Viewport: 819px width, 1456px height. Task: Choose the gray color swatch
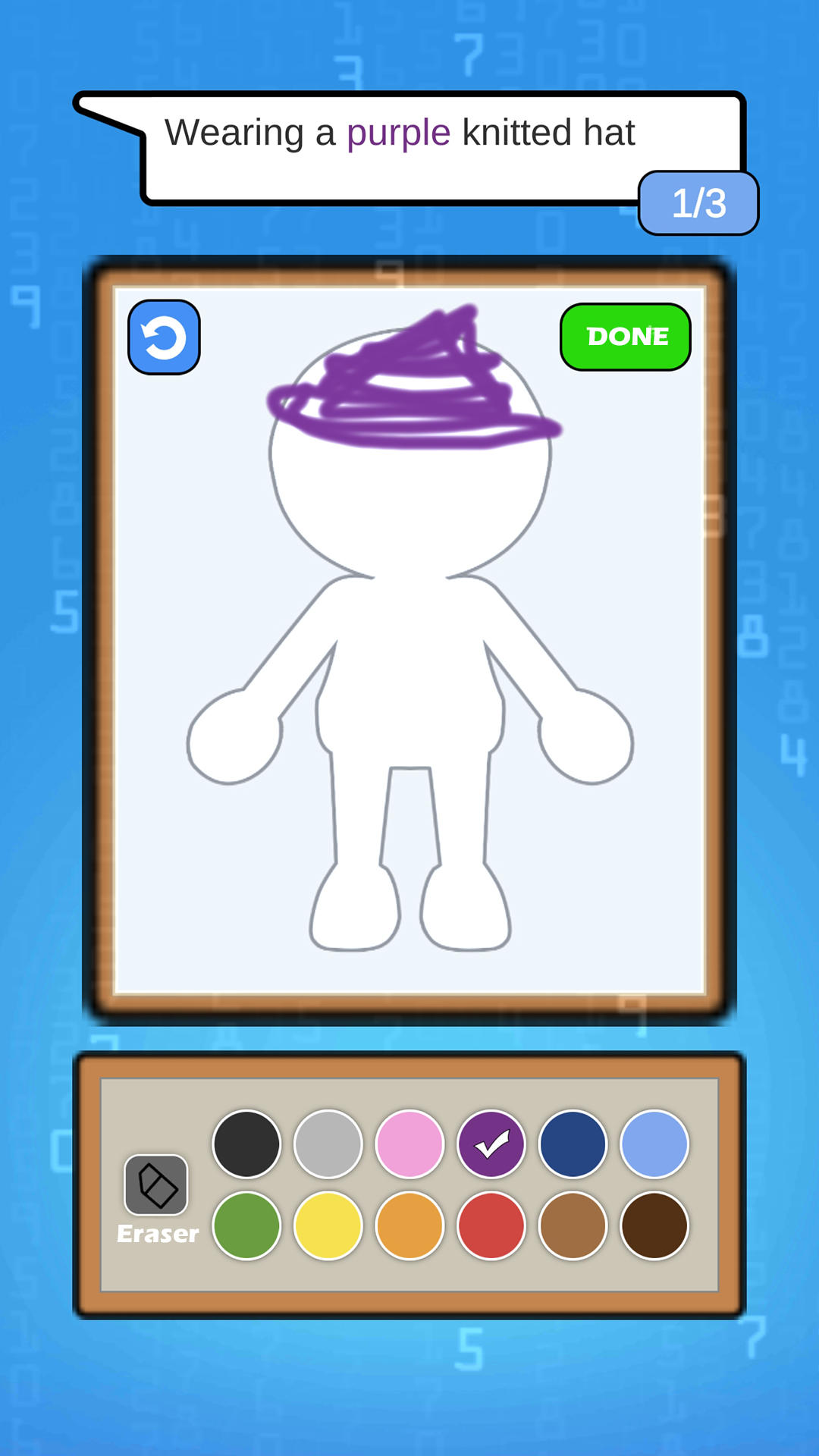(x=328, y=1144)
